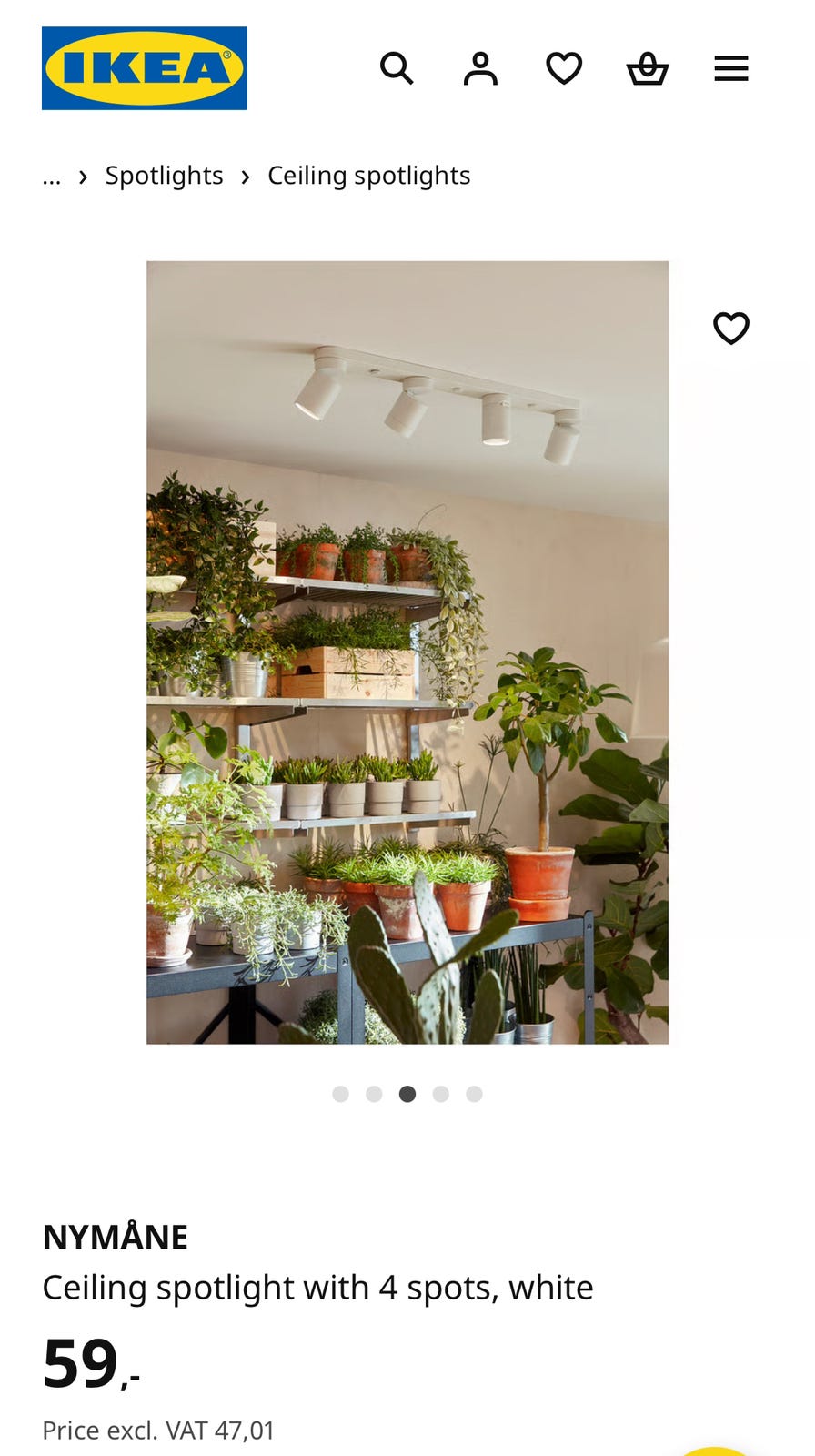Go to the IKEA home page
This screenshot has height=1456, width=815.
[x=144, y=68]
